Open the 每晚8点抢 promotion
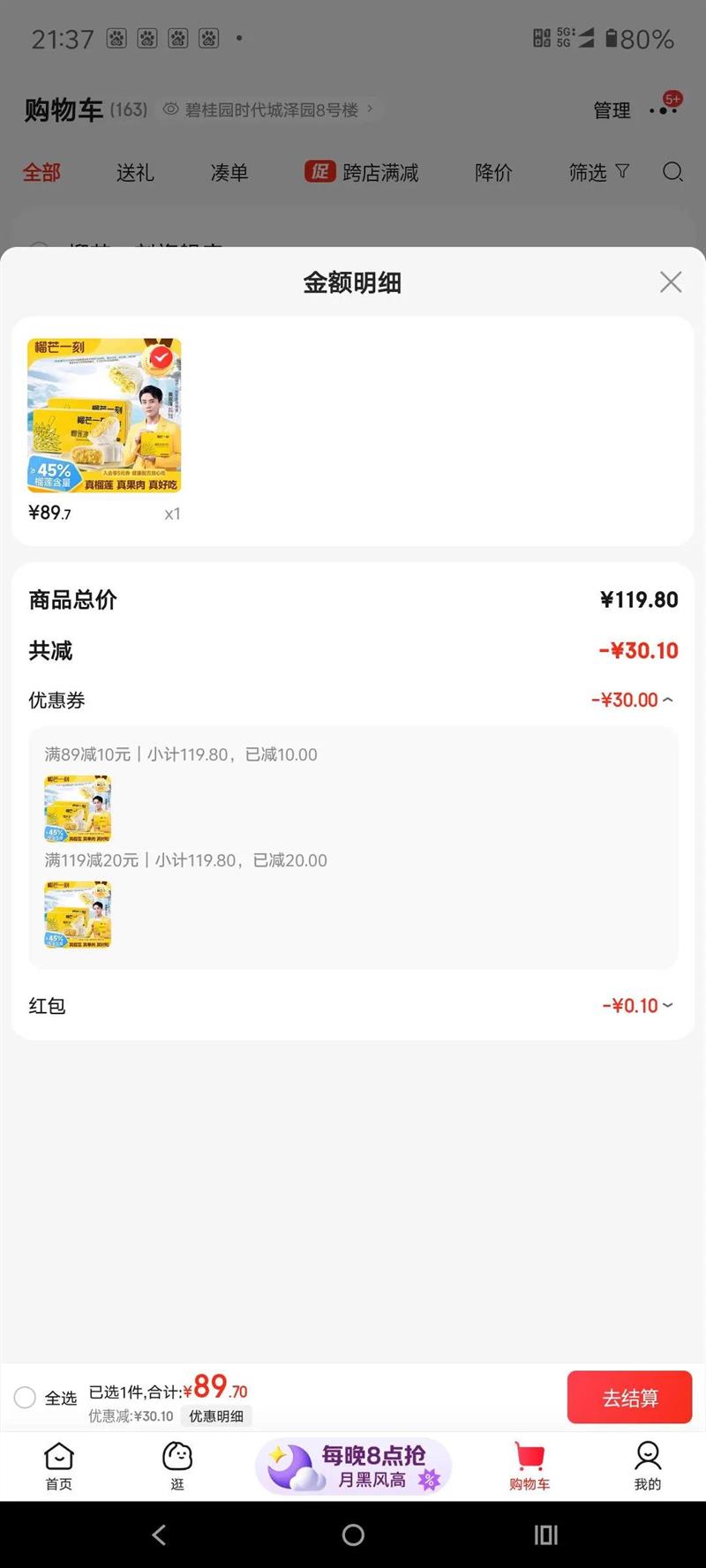706x1568 pixels. click(x=354, y=1467)
